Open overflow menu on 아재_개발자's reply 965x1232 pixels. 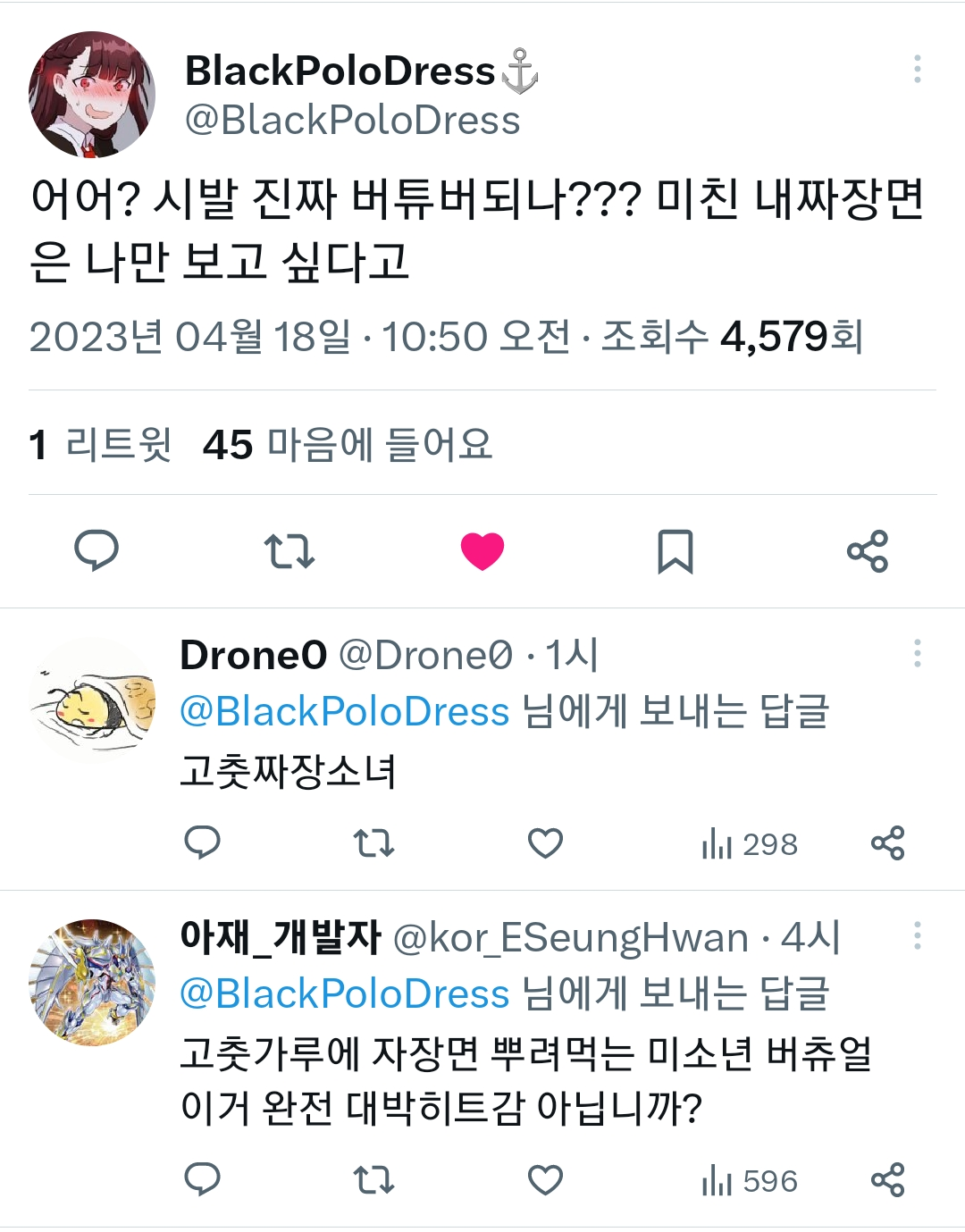coord(917,935)
